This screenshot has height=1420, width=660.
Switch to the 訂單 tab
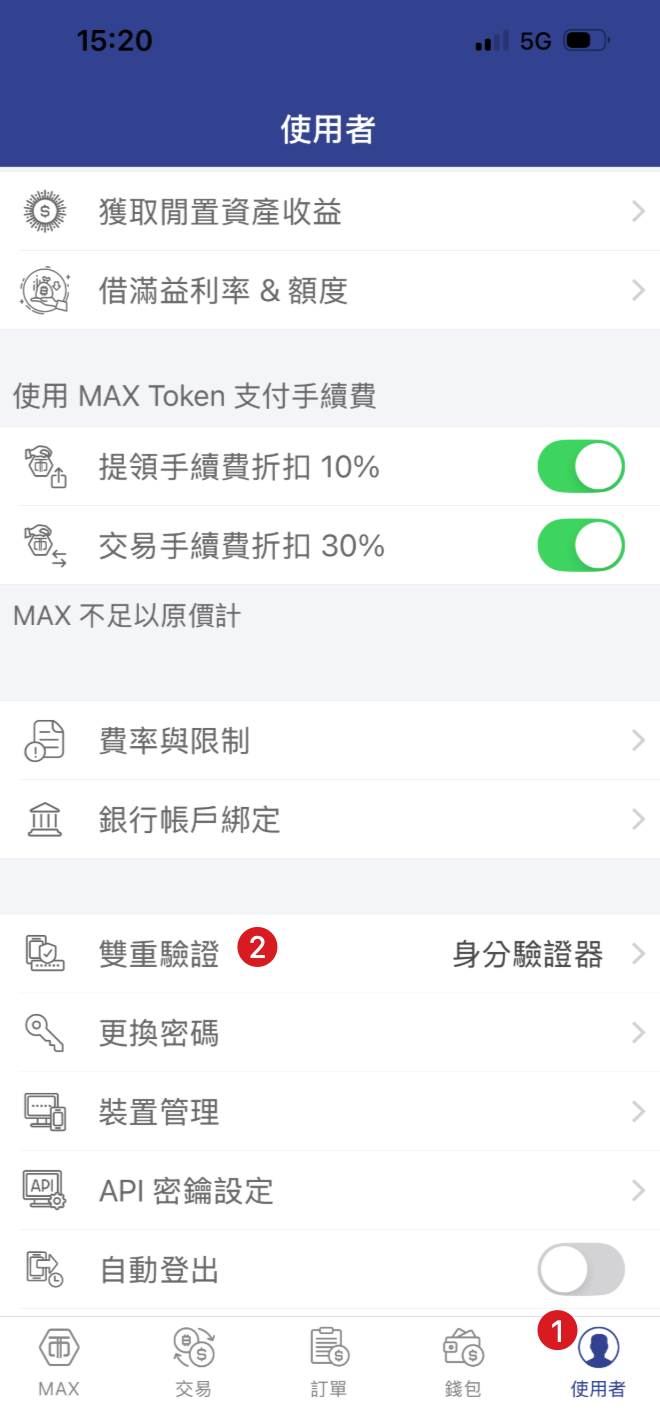(x=329, y=1362)
